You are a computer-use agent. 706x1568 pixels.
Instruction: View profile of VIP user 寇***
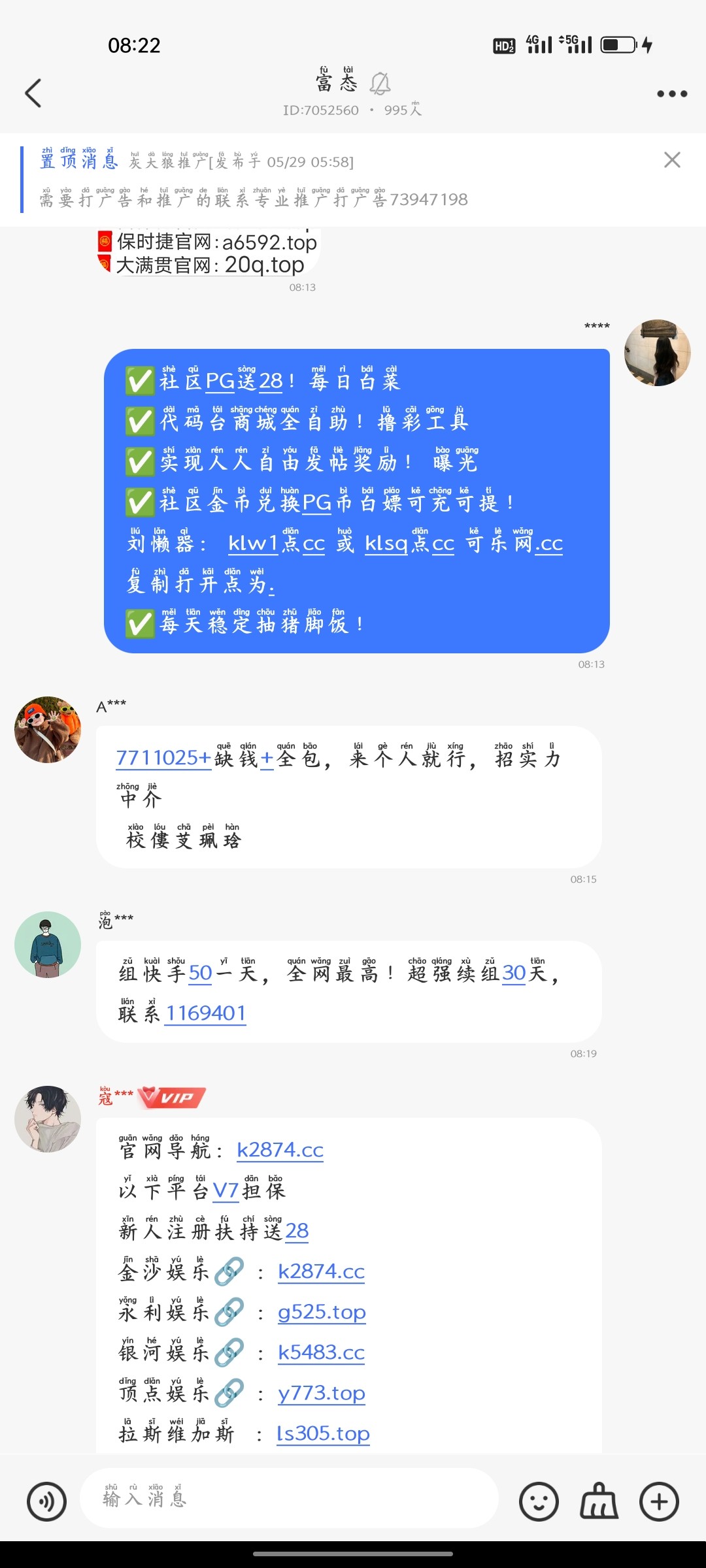48,1119
